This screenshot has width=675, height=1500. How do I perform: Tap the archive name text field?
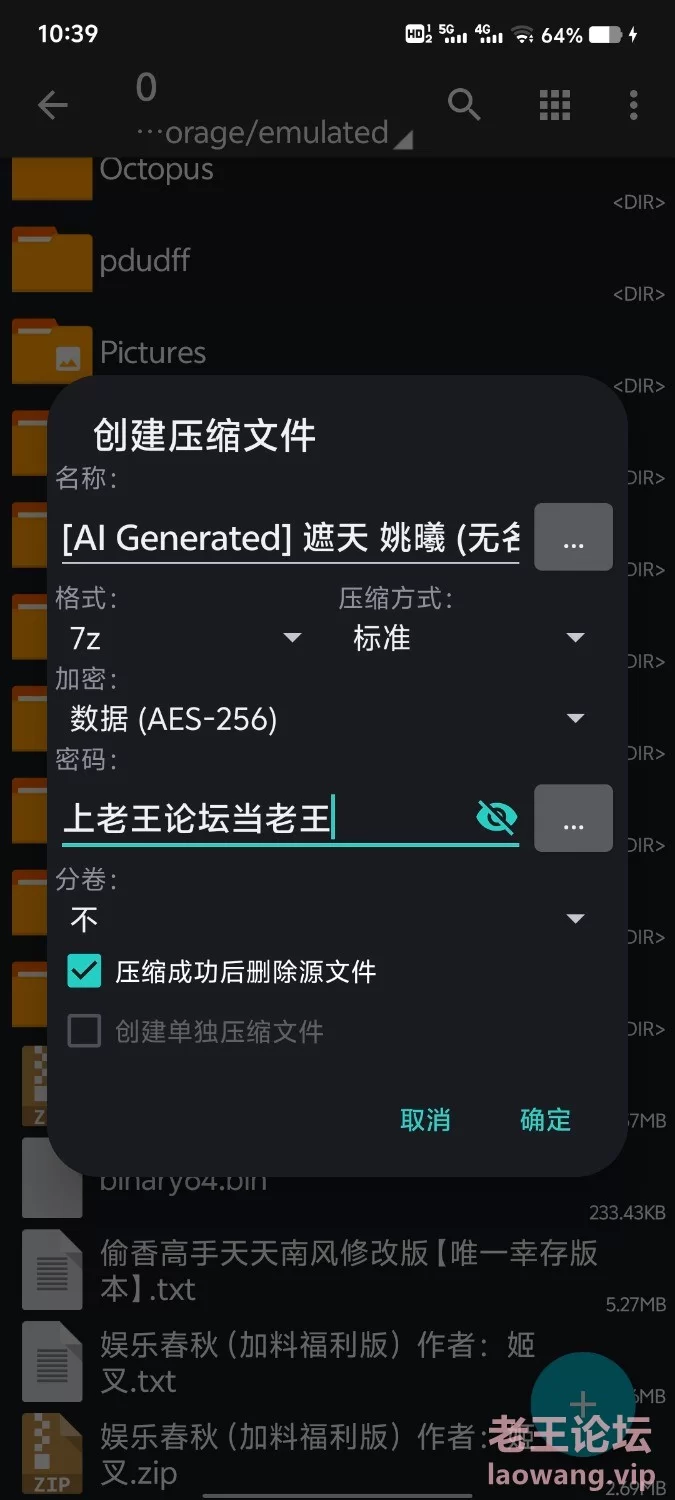pyautogui.click(x=290, y=539)
